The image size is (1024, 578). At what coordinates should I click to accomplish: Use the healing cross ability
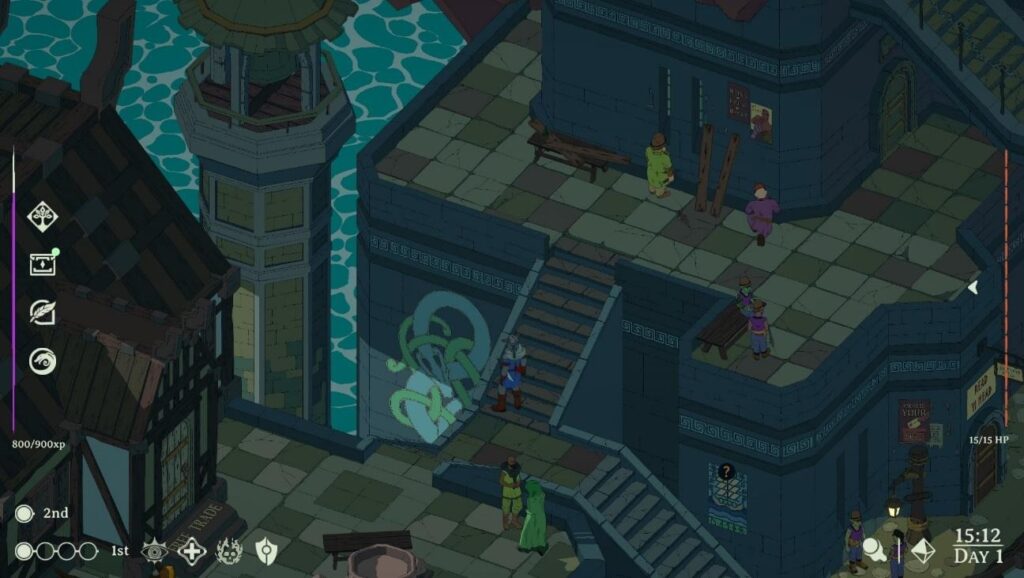coord(191,550)
